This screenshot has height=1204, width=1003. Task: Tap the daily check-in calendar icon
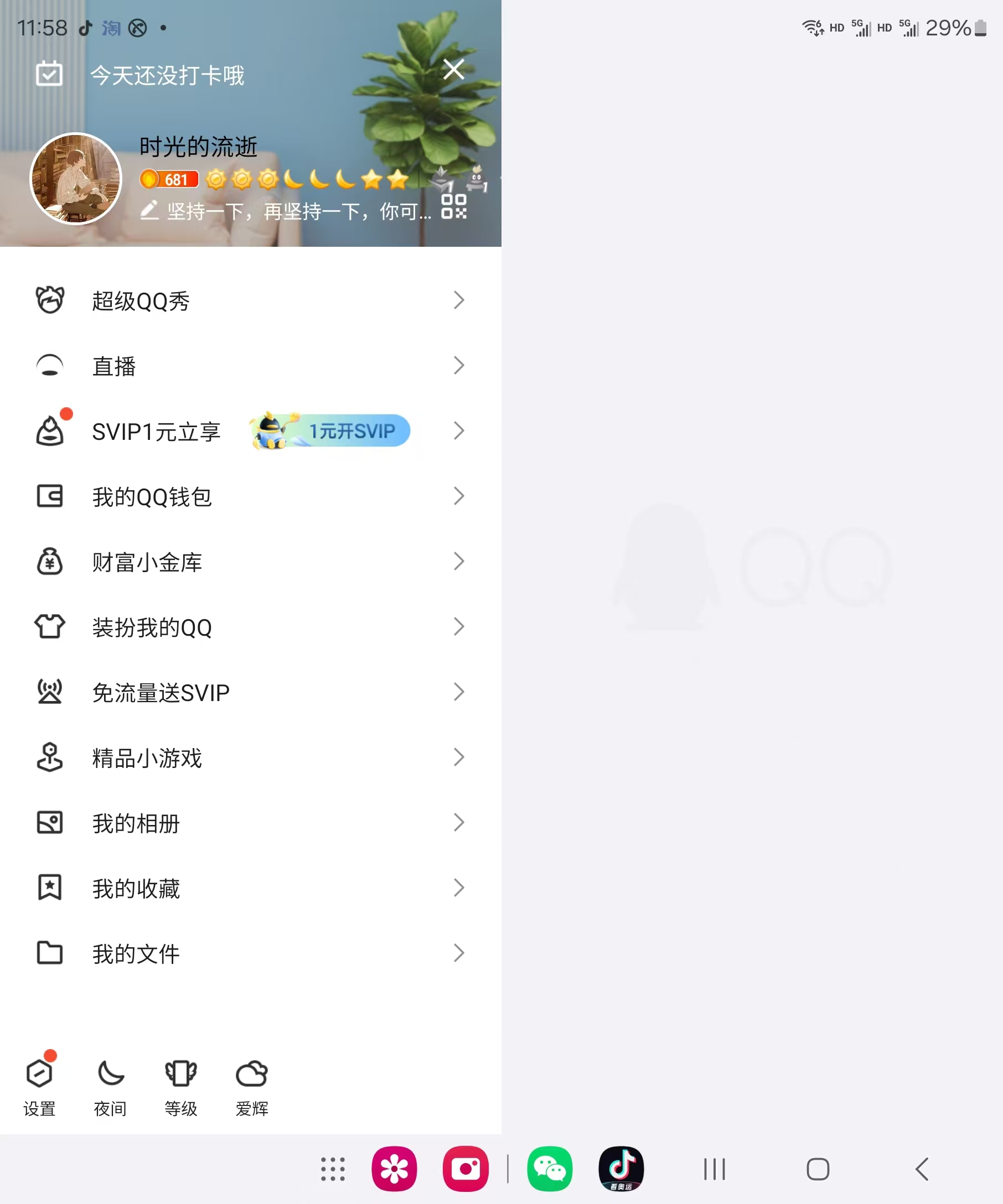point(49,74)
